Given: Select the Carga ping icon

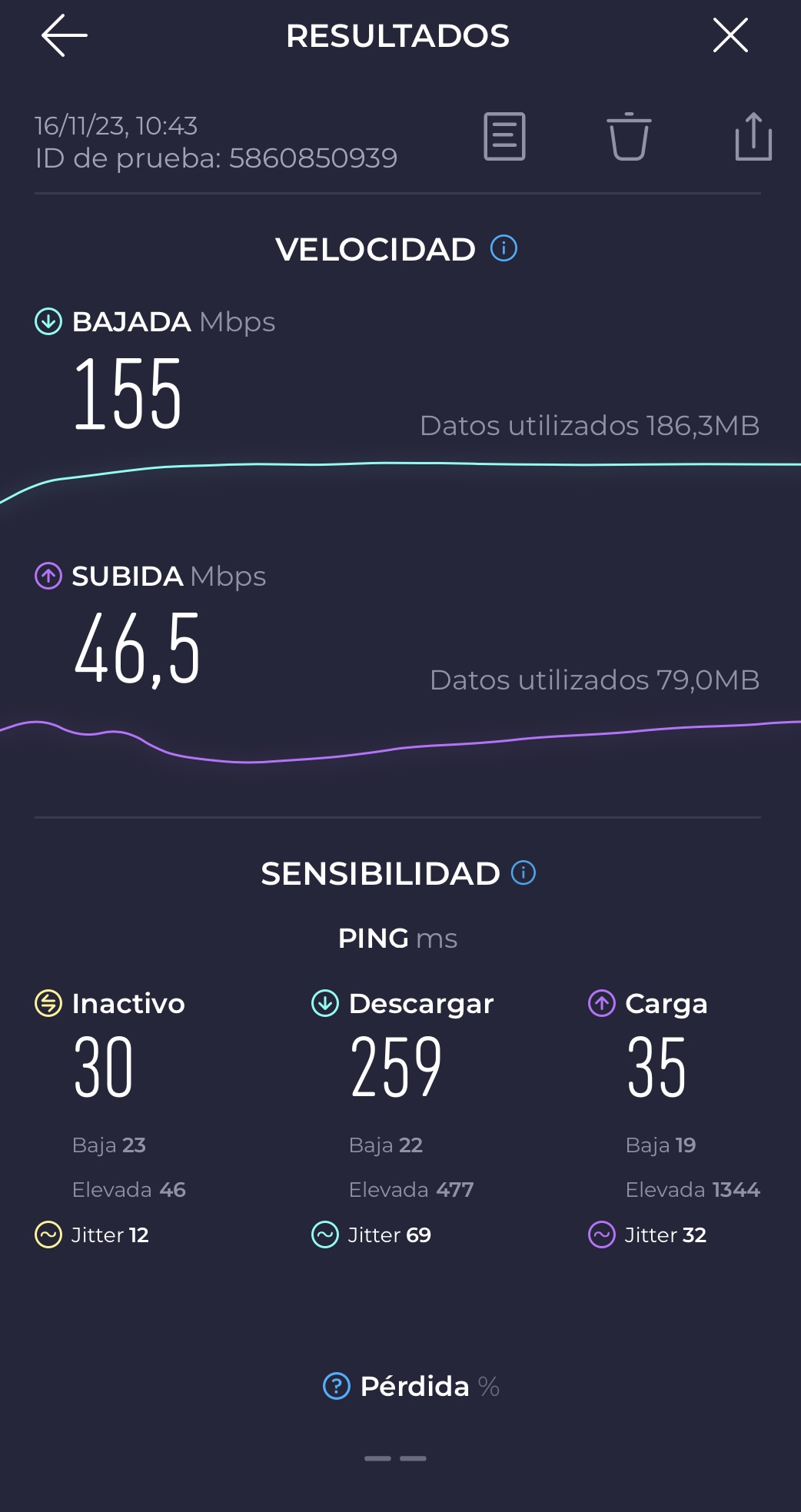Looking at the screenshot, I should click(x=600, y=1002).
